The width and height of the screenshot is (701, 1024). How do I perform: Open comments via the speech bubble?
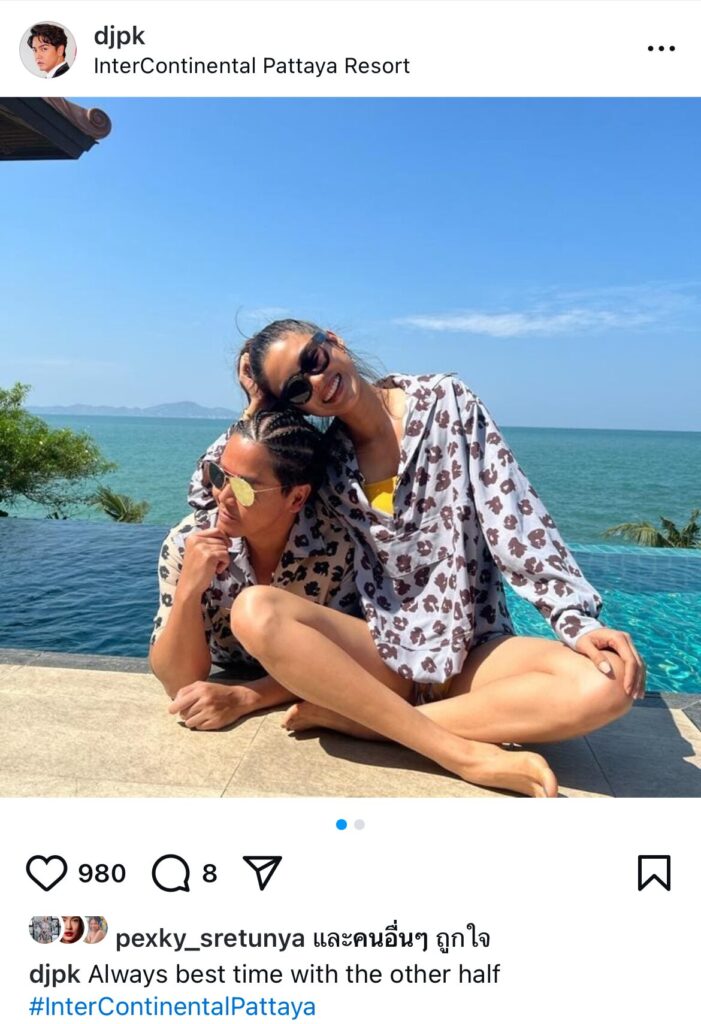click(x=171, y=873)
